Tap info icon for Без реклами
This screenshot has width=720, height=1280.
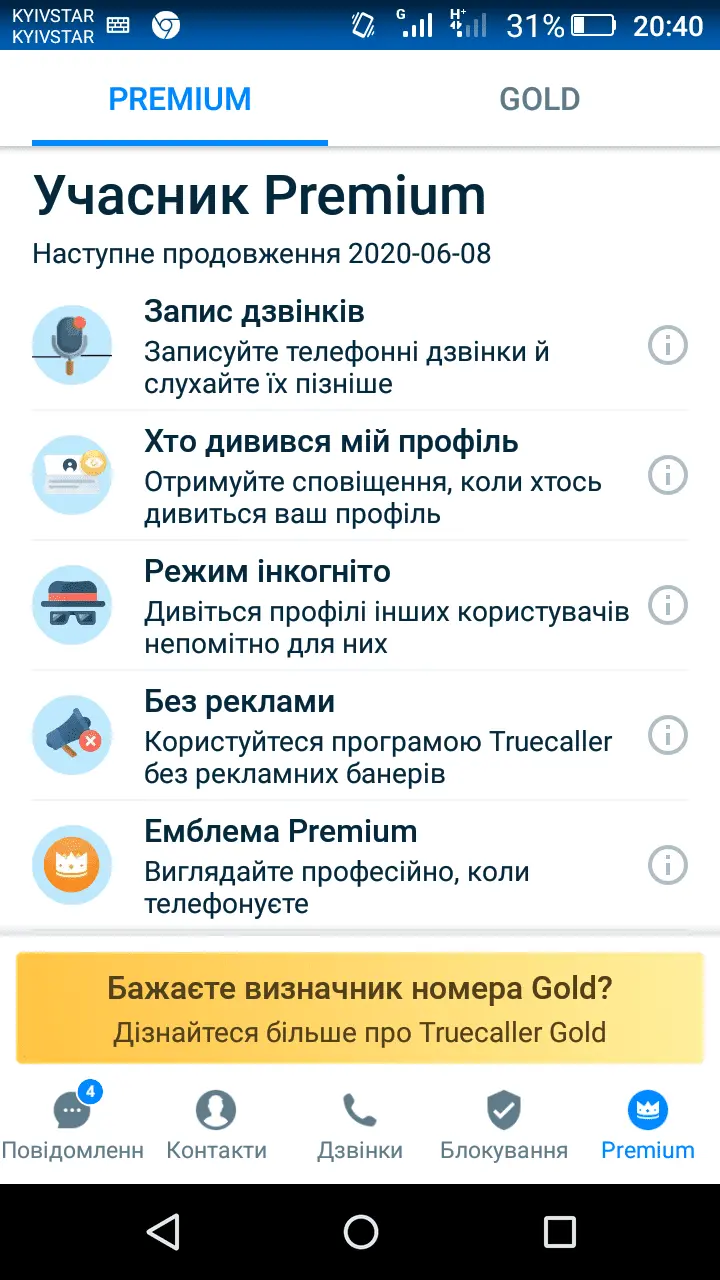(668, 735)
